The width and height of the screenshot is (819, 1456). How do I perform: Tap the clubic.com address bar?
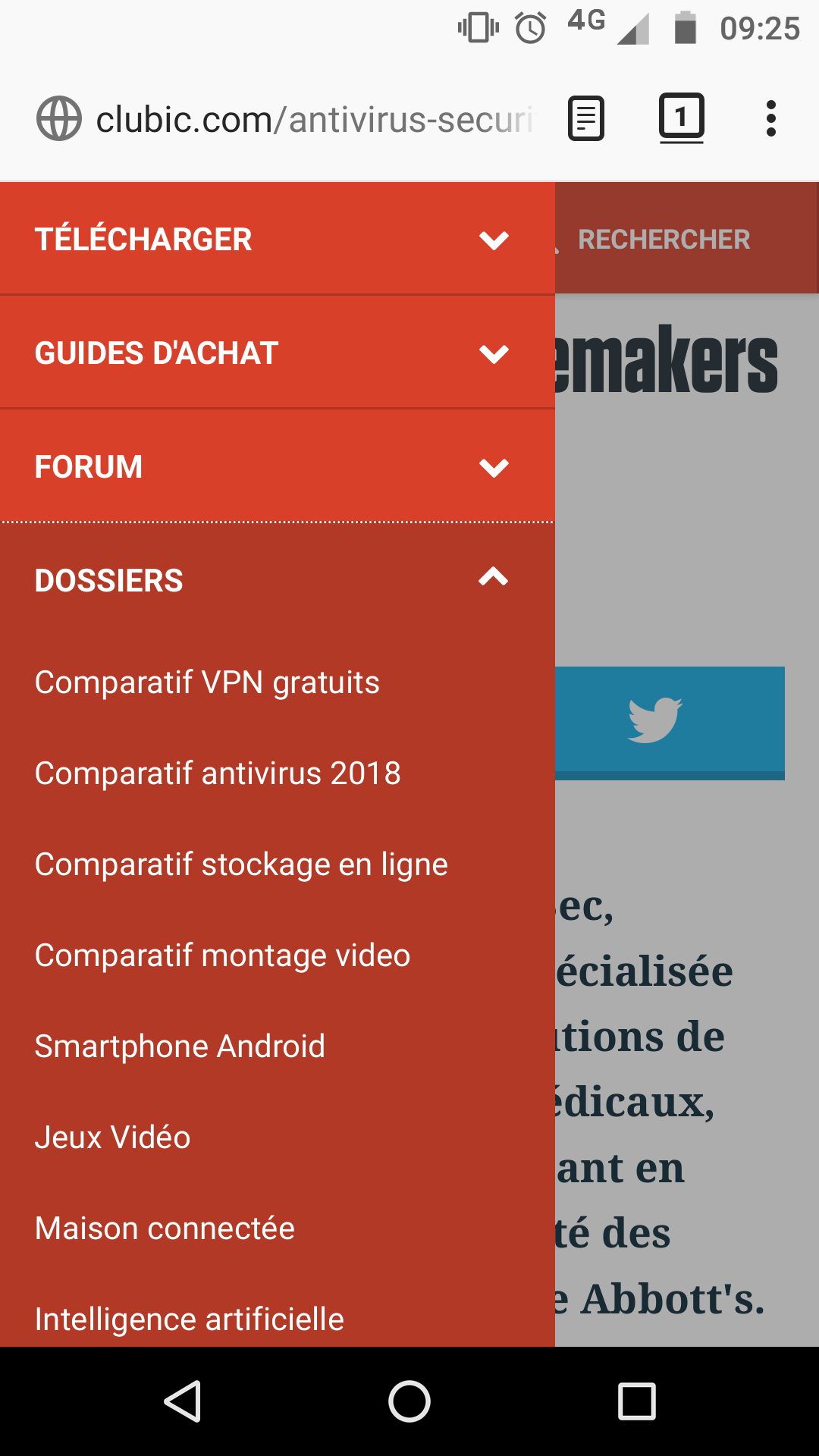point(315,120)
